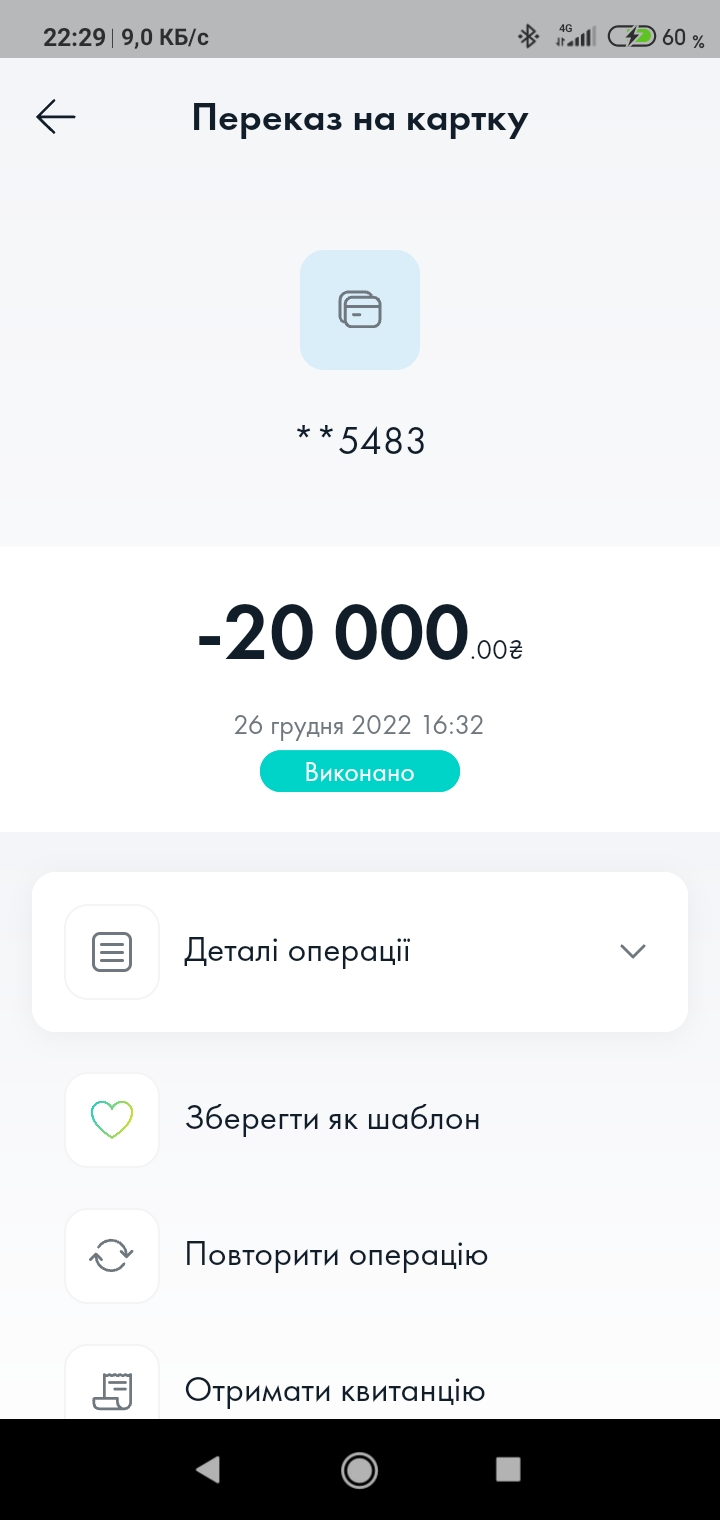Select Зберегти як шаблон

pyautogui.click(x=360, y=1119)
